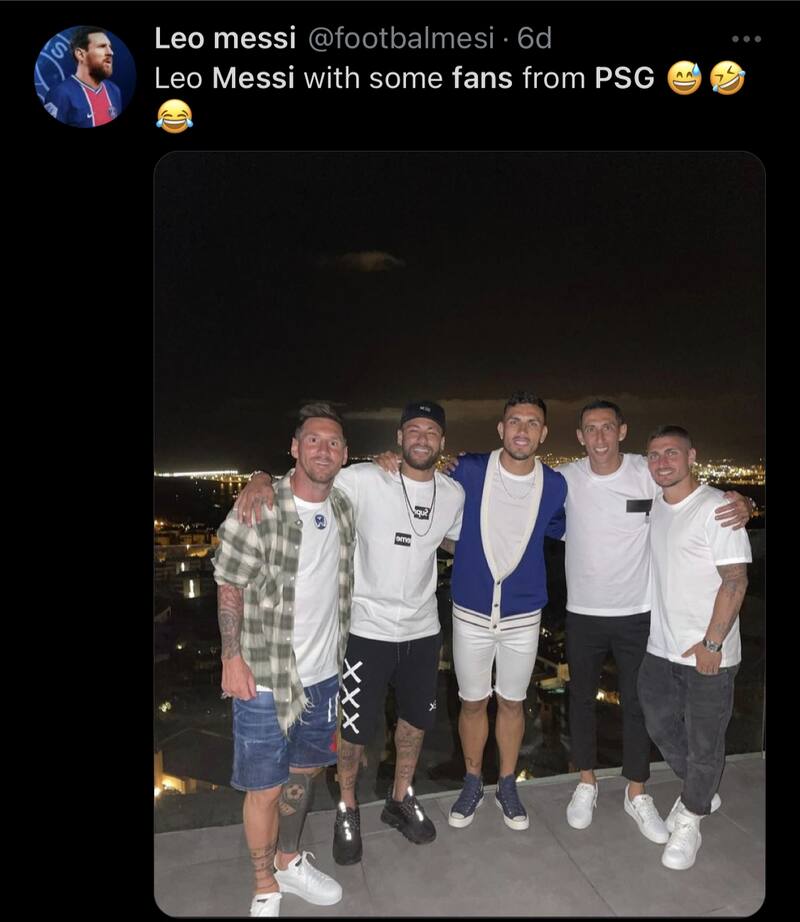Visit the Leo messi account name link
Image resolution: width=800 pixels, height=922 pixels.
[x=225, y=39]
